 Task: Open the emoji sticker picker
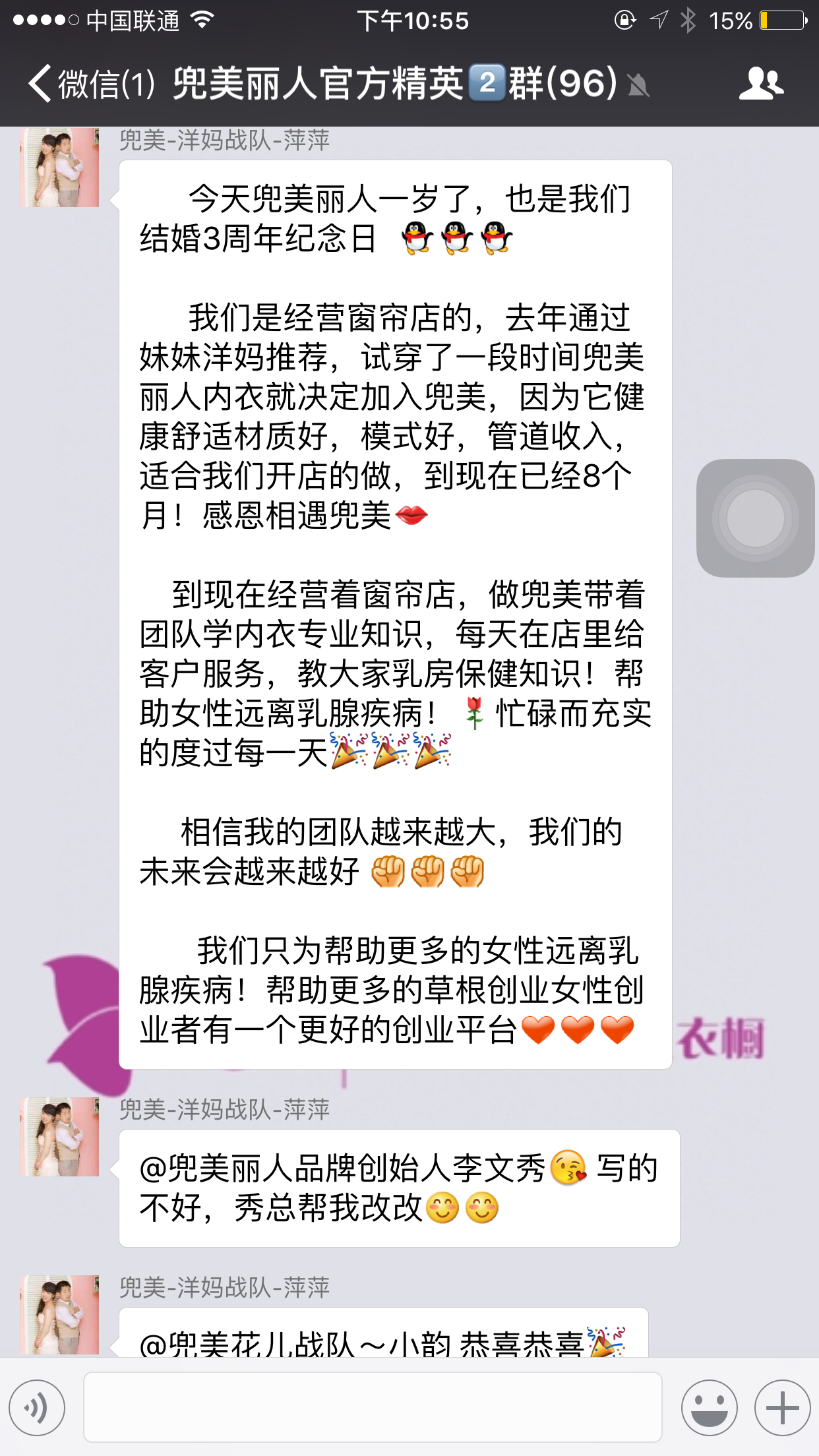tap(709, 1407)
